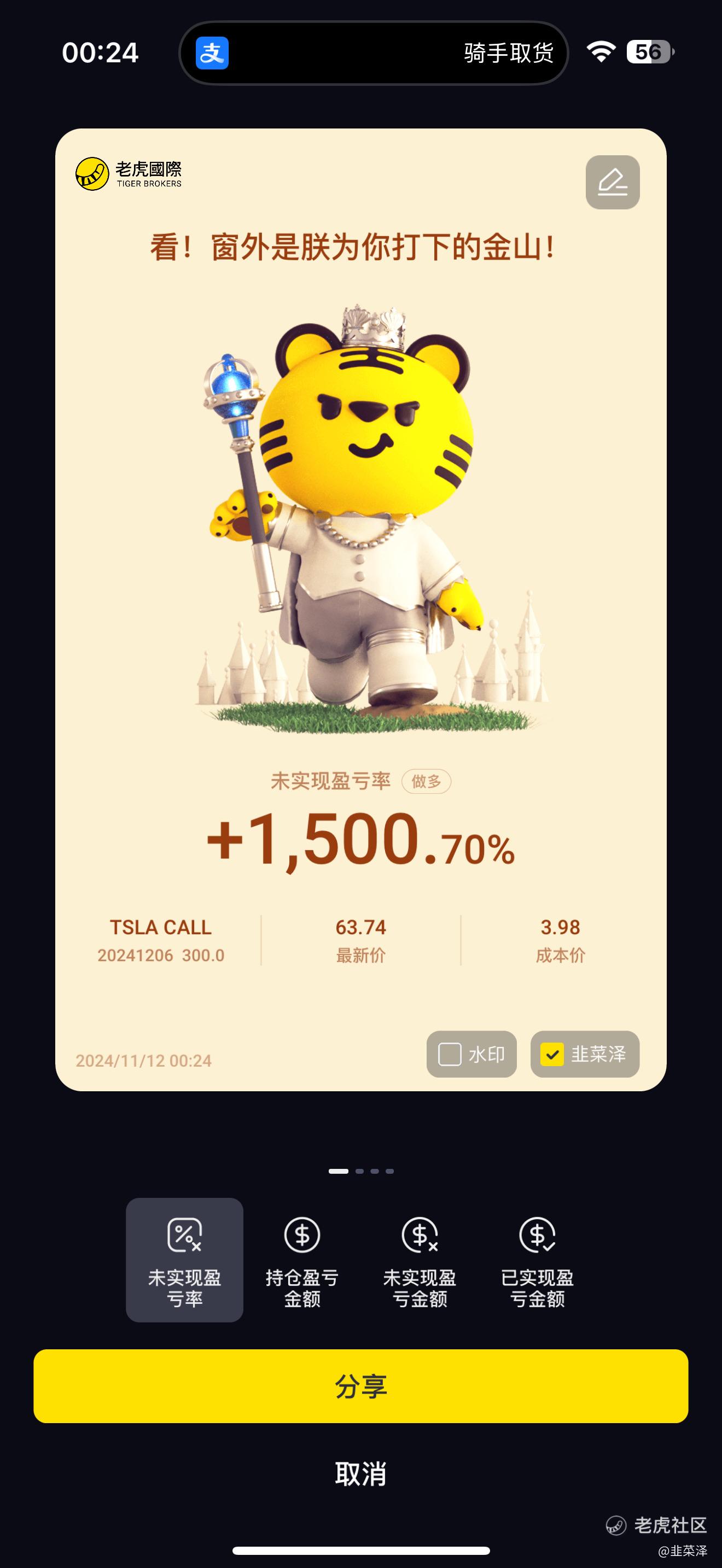Edit the share card caption

[613, 182]
